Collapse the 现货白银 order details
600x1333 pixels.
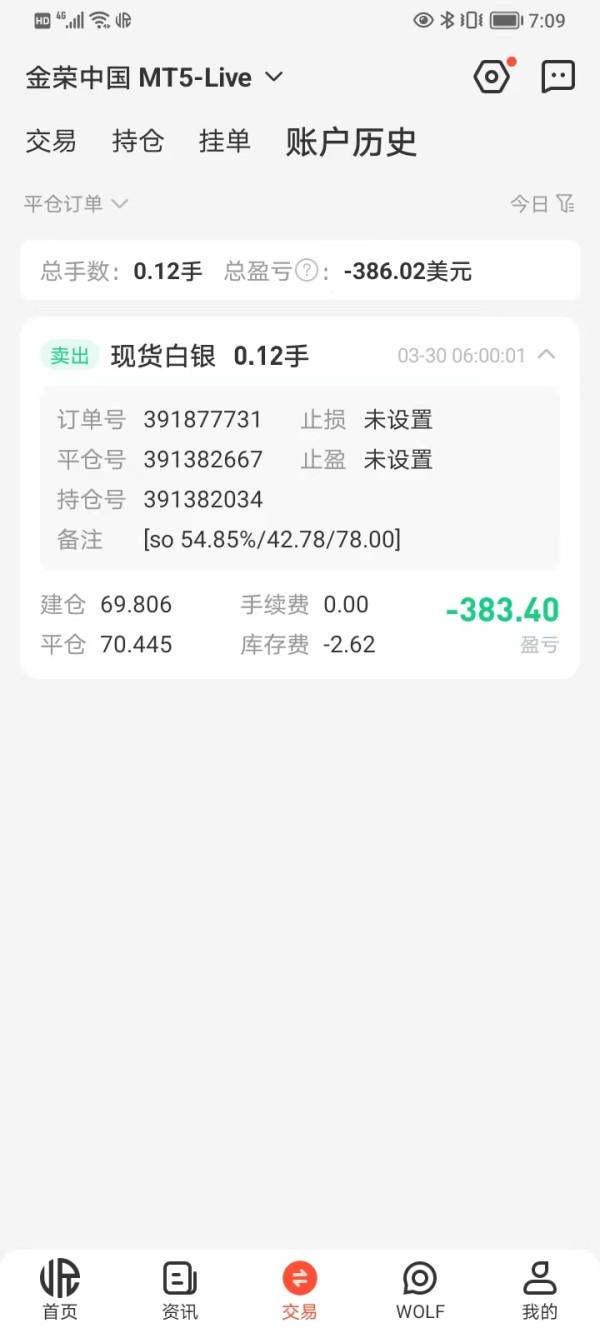point(546,355)
